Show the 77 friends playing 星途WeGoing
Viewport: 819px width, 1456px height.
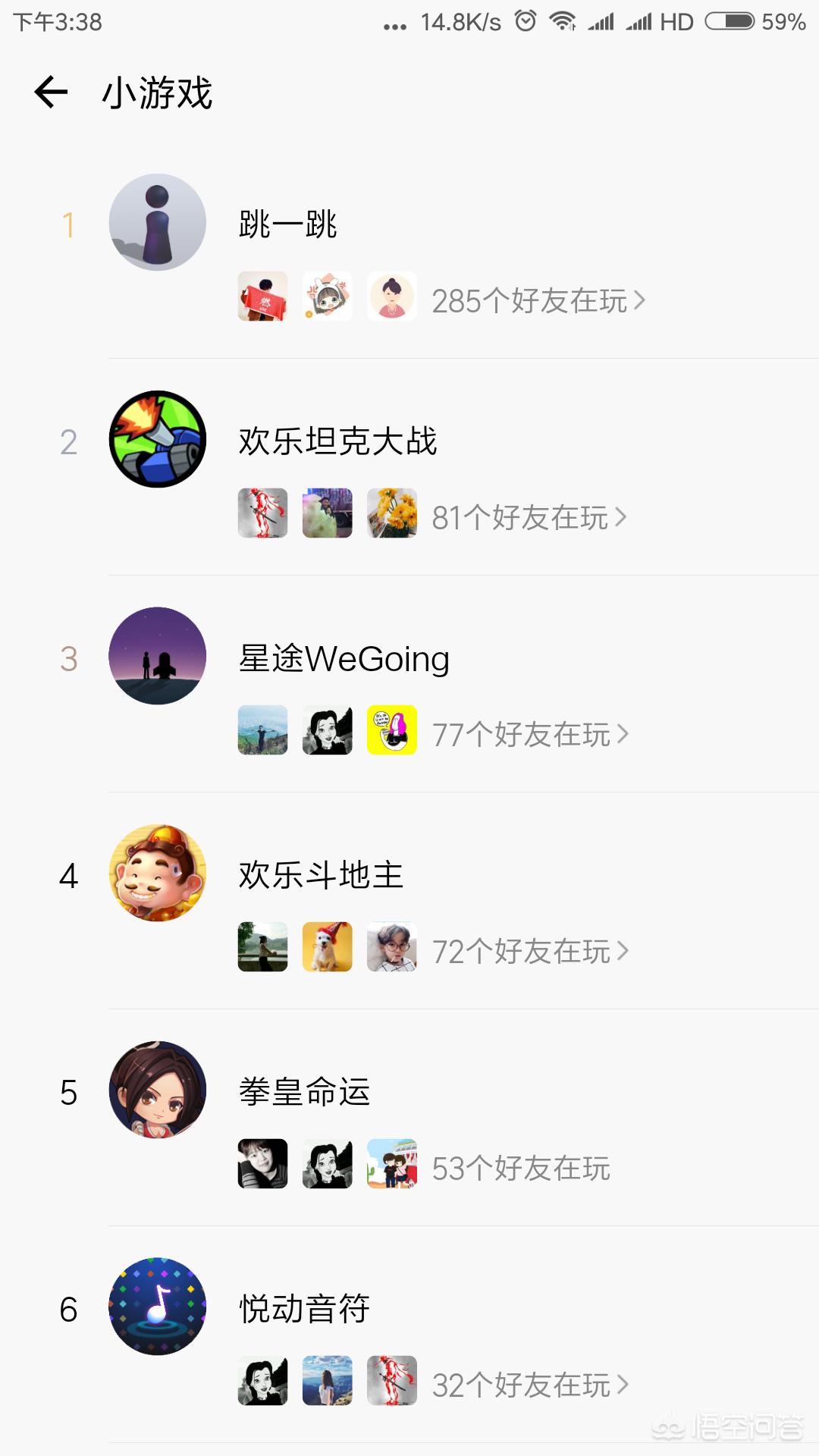[529, 735]
